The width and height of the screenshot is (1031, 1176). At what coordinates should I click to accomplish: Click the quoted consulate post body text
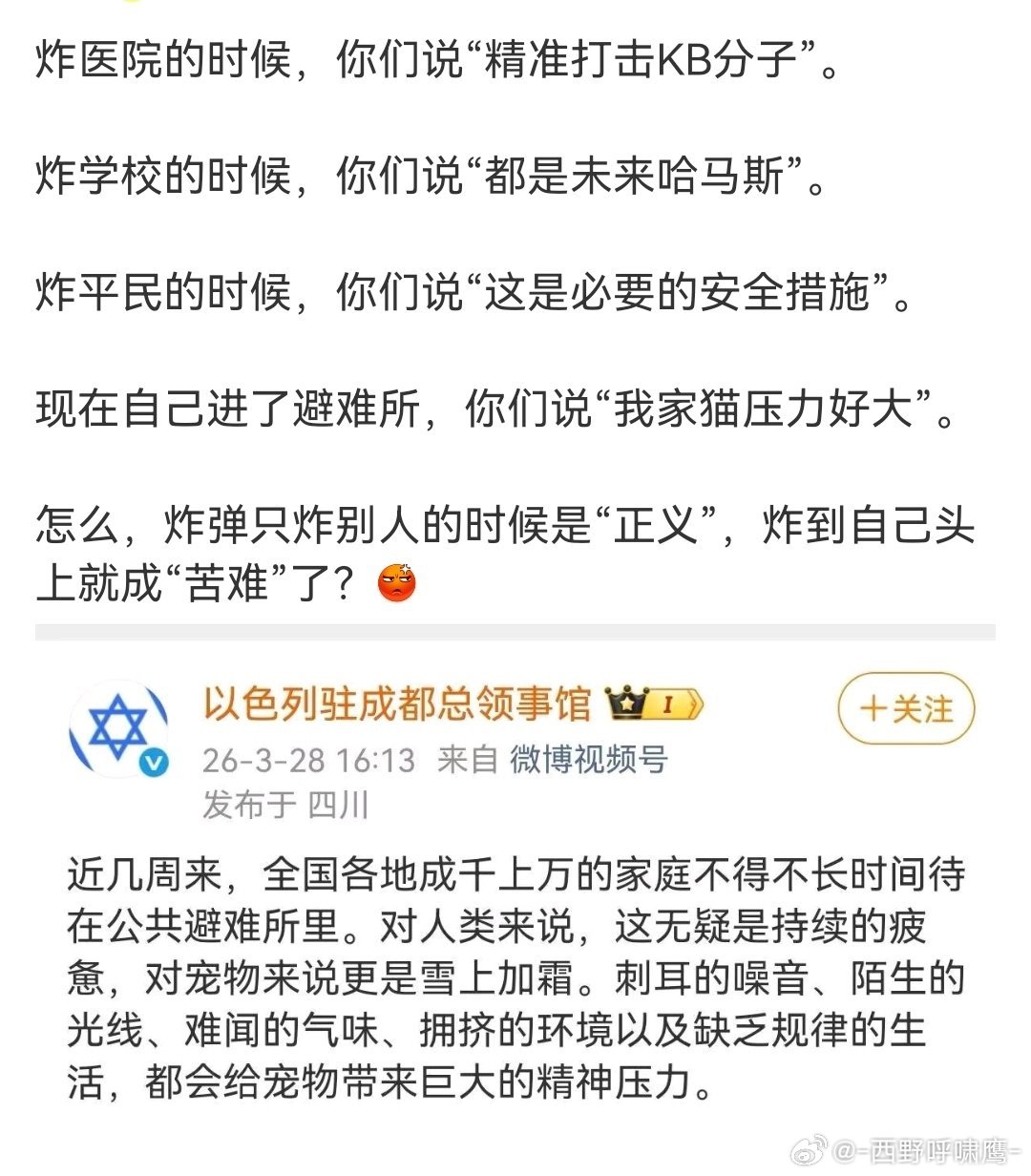[515, 974]
